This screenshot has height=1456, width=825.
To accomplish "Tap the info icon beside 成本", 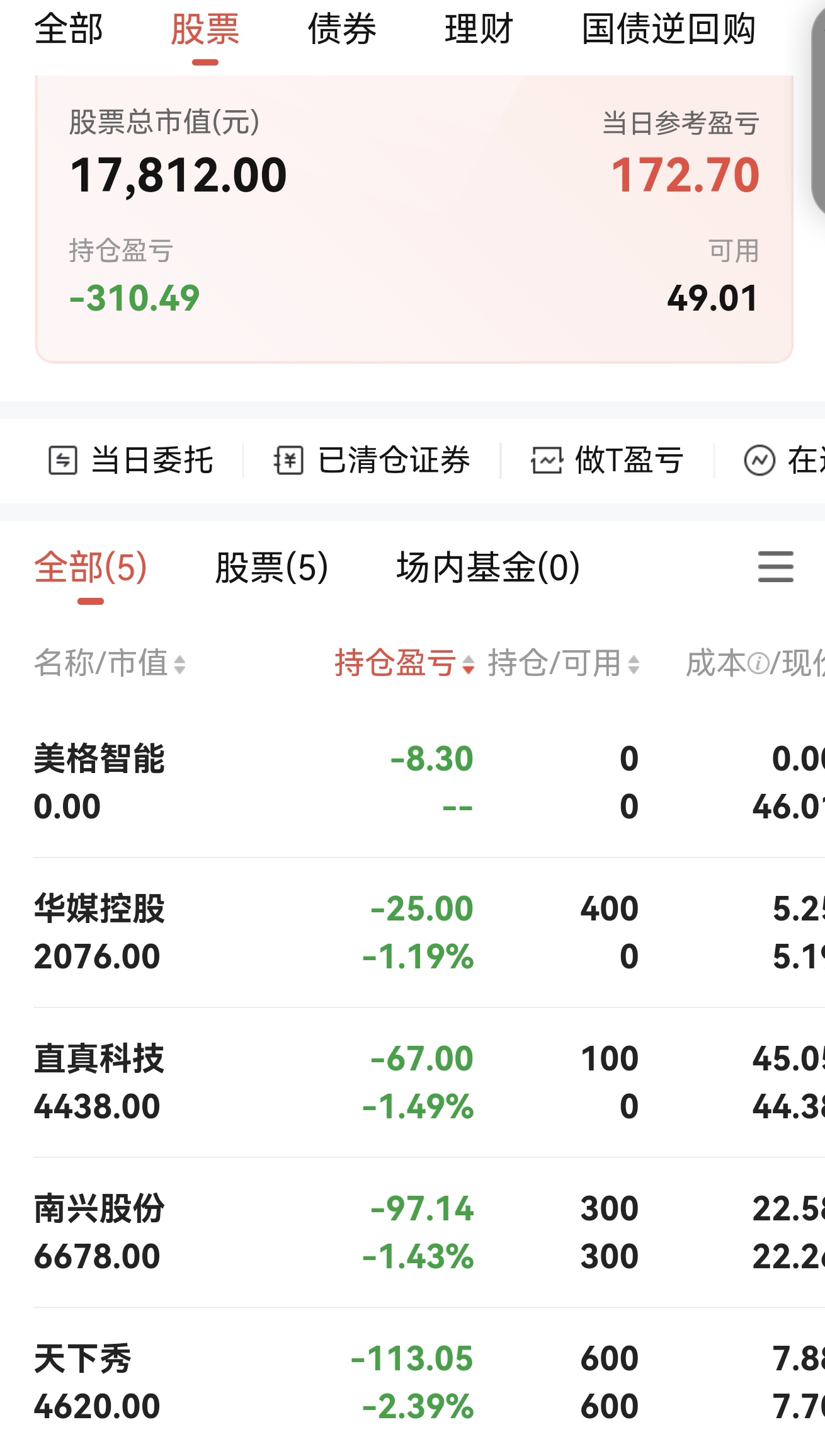I will [x=759, y=664].
